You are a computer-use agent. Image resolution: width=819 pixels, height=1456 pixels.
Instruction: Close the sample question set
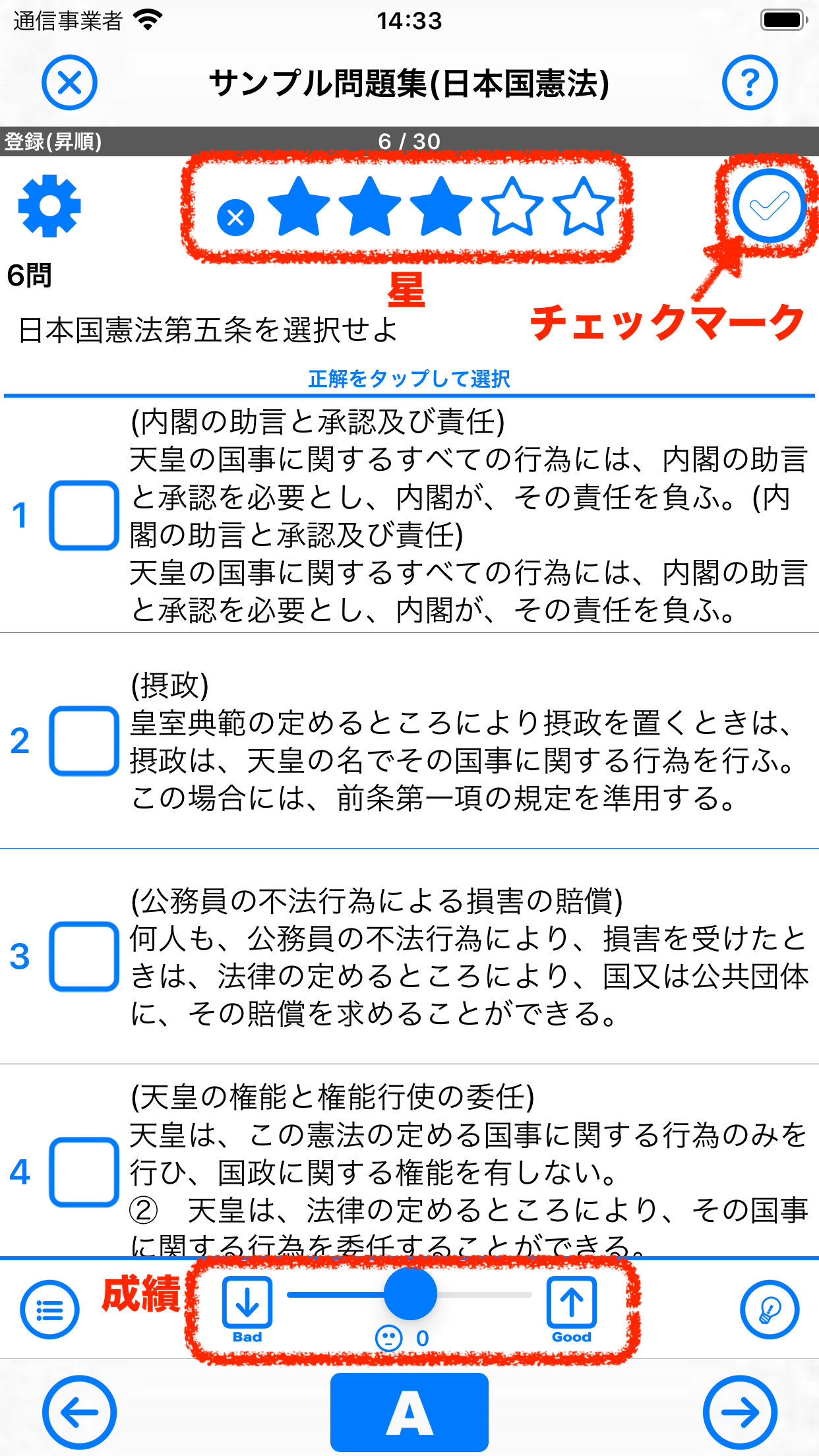pos(69,83)
